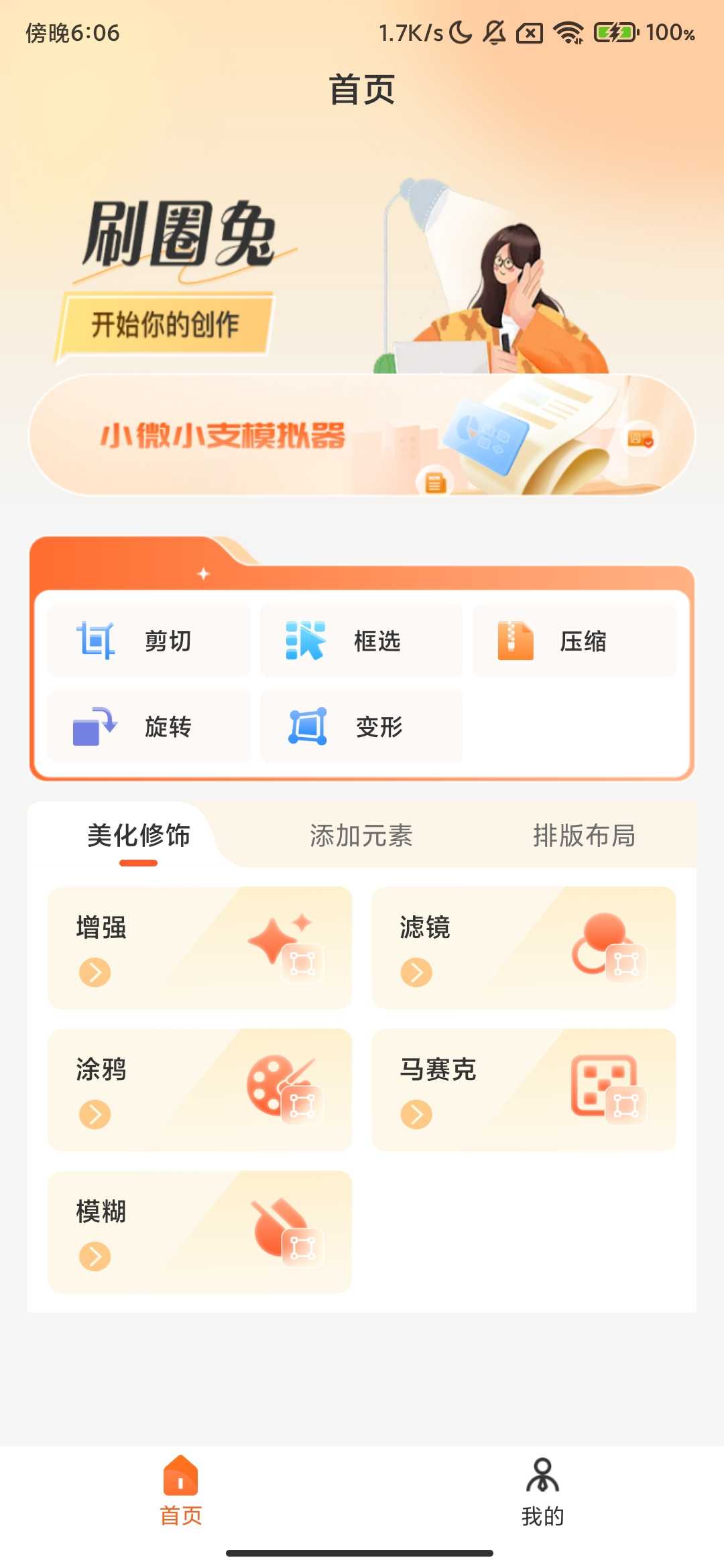Switch to the 添加元素 tab

point(361,836)
